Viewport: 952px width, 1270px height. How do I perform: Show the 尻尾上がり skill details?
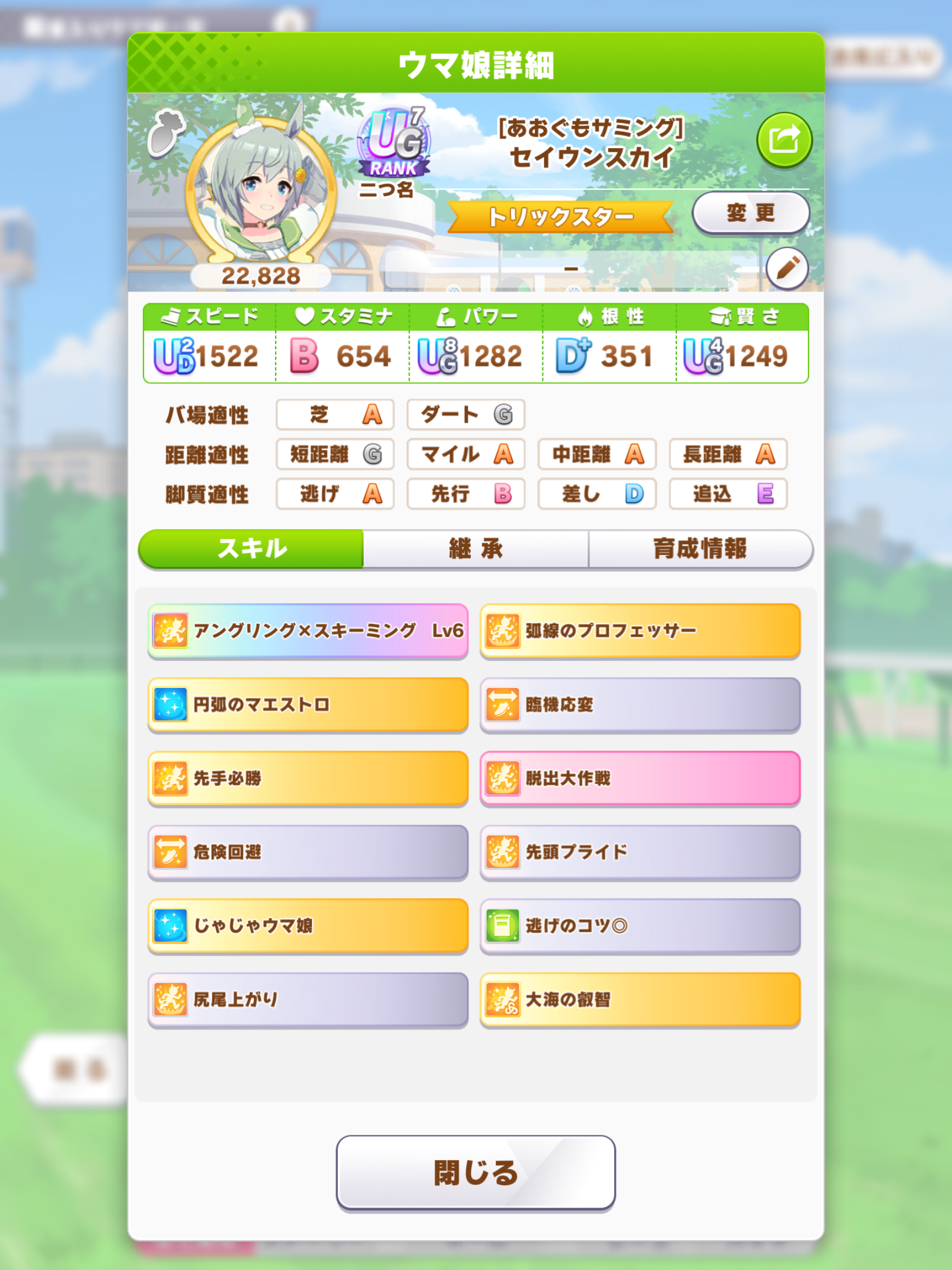pos(308,1000)
